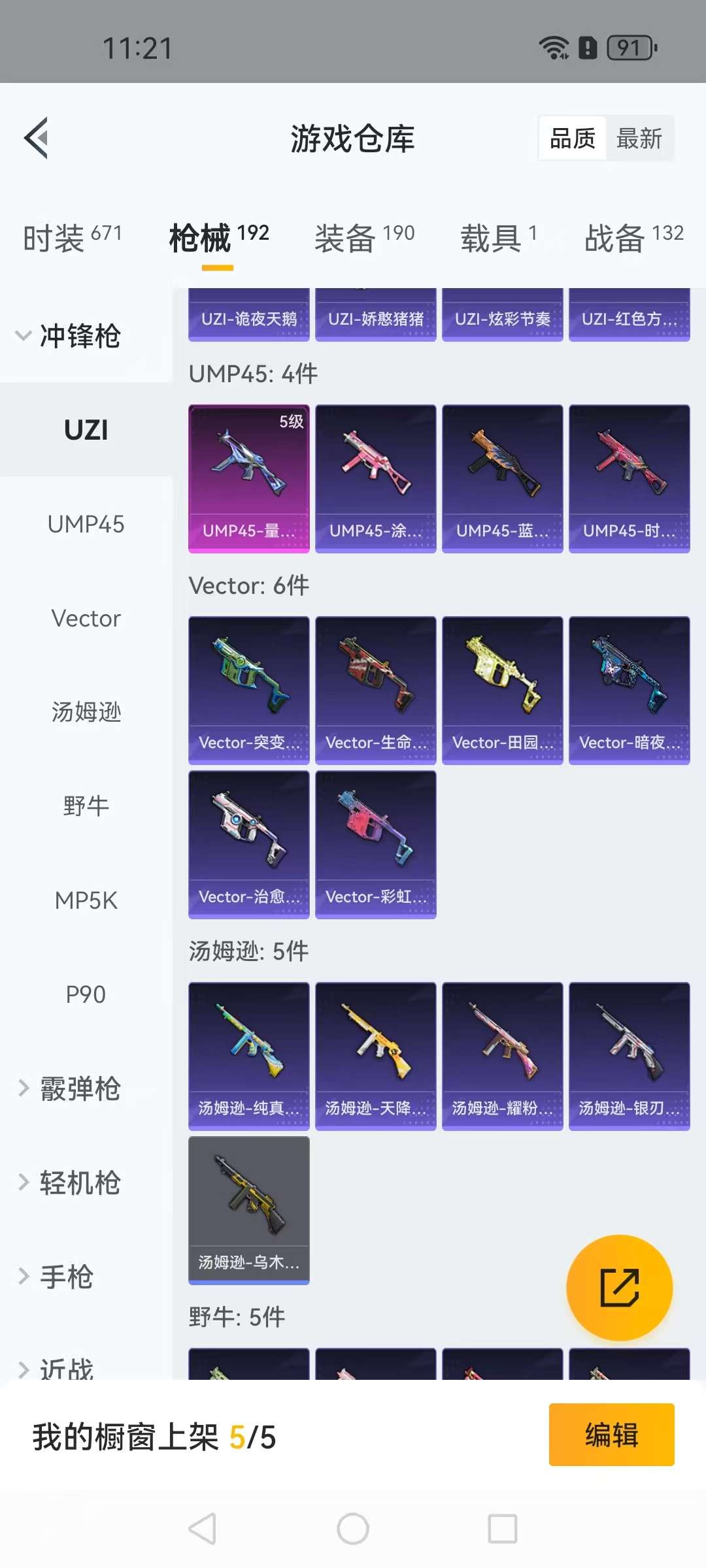Tap the system home button
Viewport: 706px width, 1568px height.
(353, 1529)
